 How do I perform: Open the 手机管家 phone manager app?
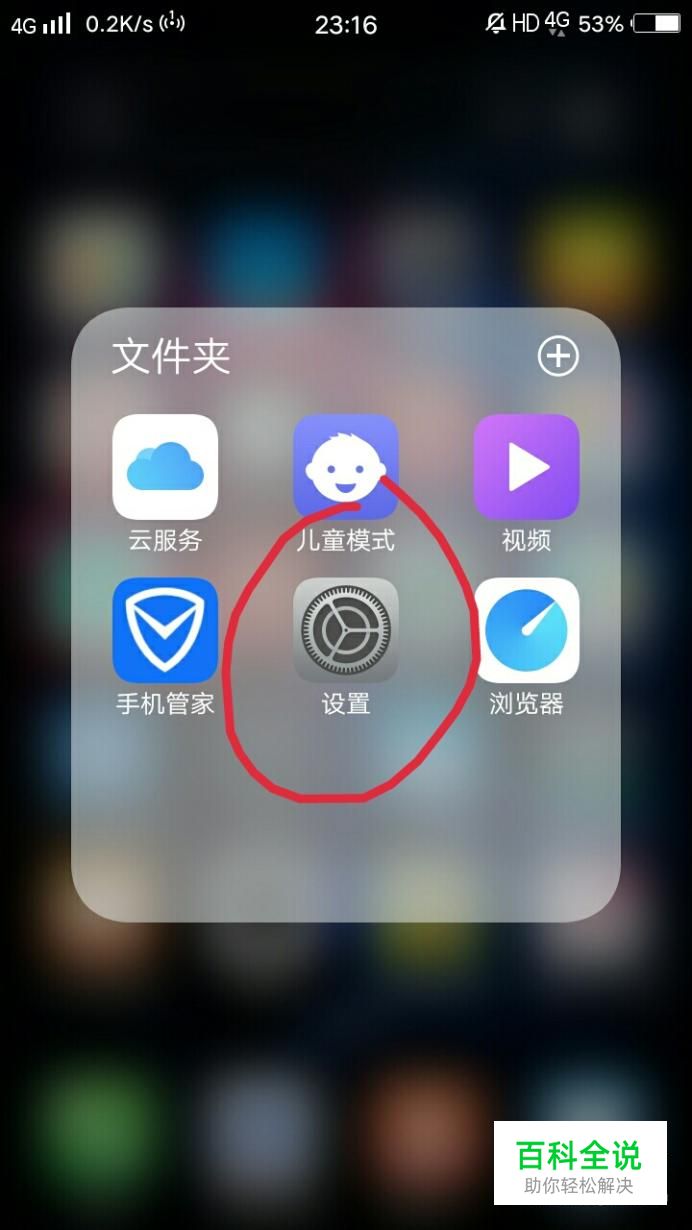(165, 630)
